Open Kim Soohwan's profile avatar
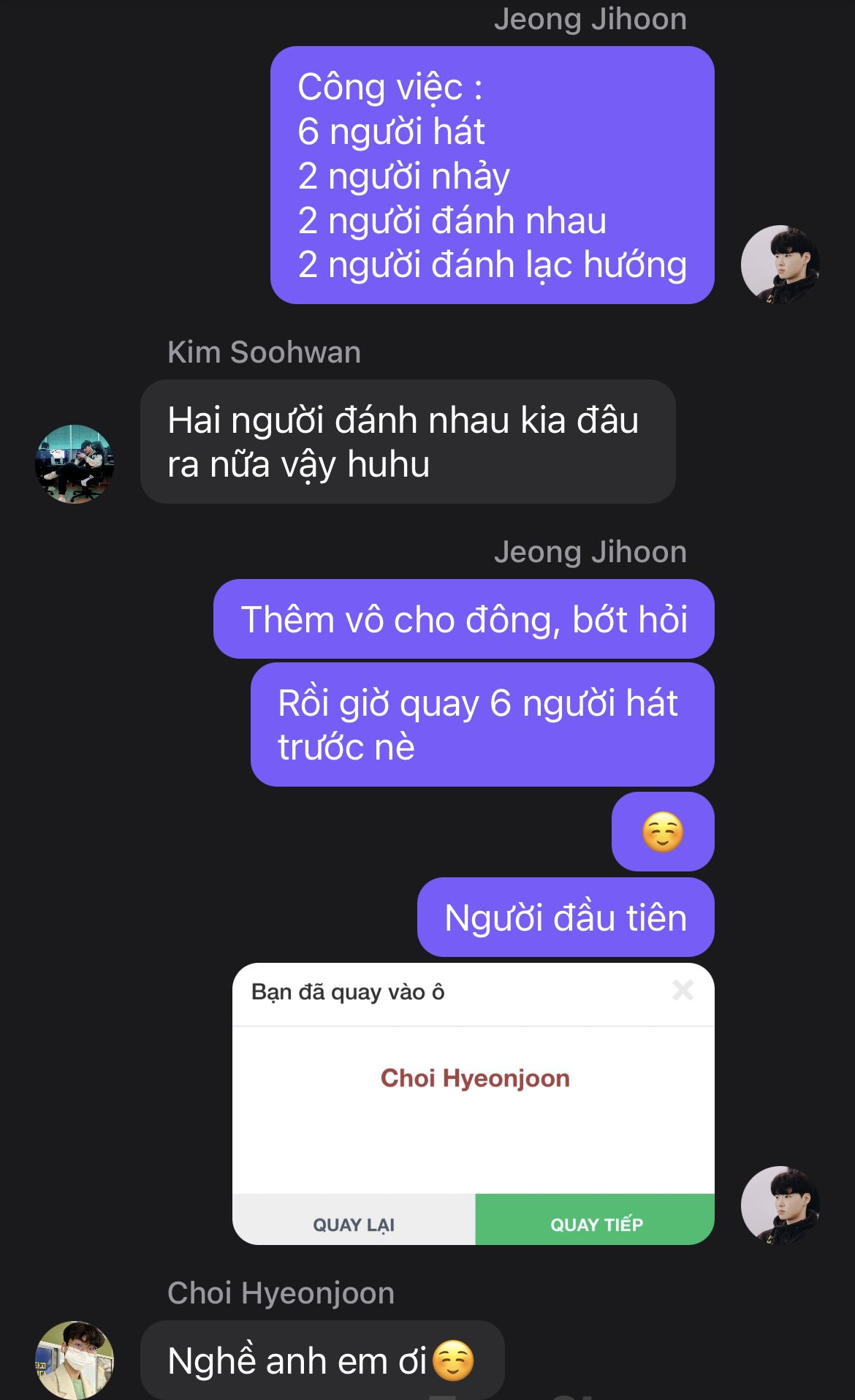 coord(75,464)
